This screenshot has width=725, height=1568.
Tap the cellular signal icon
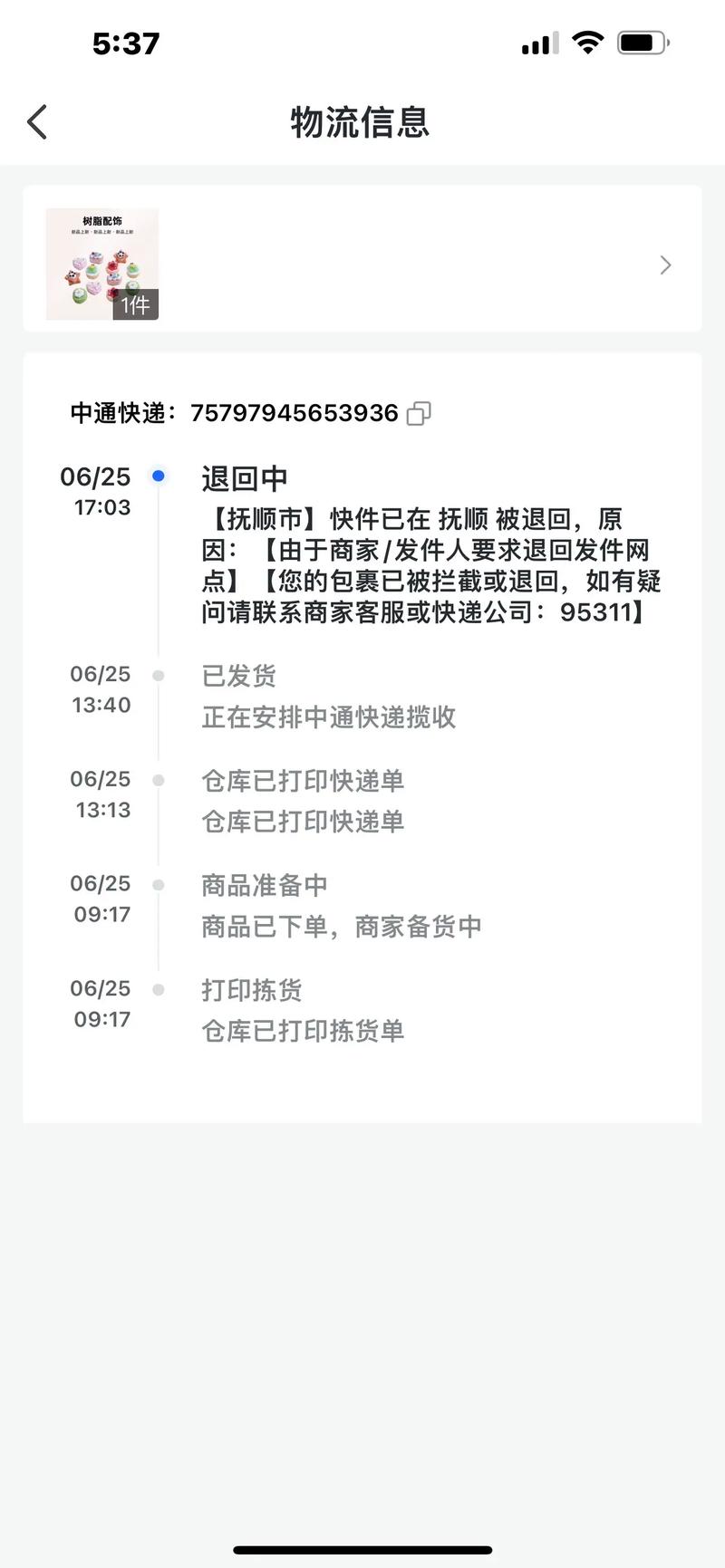pos(536,42)
